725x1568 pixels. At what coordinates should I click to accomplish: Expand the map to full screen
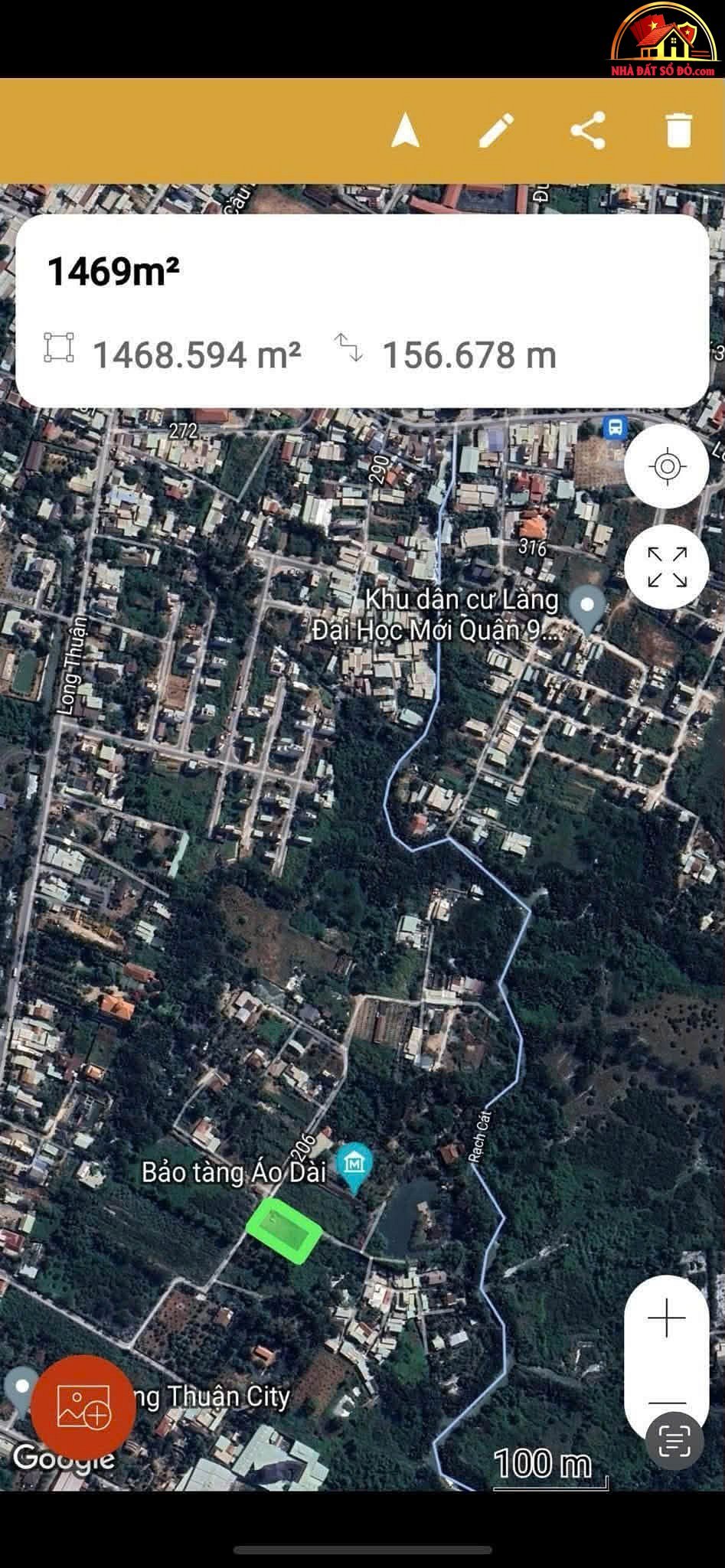pos(667,567)
